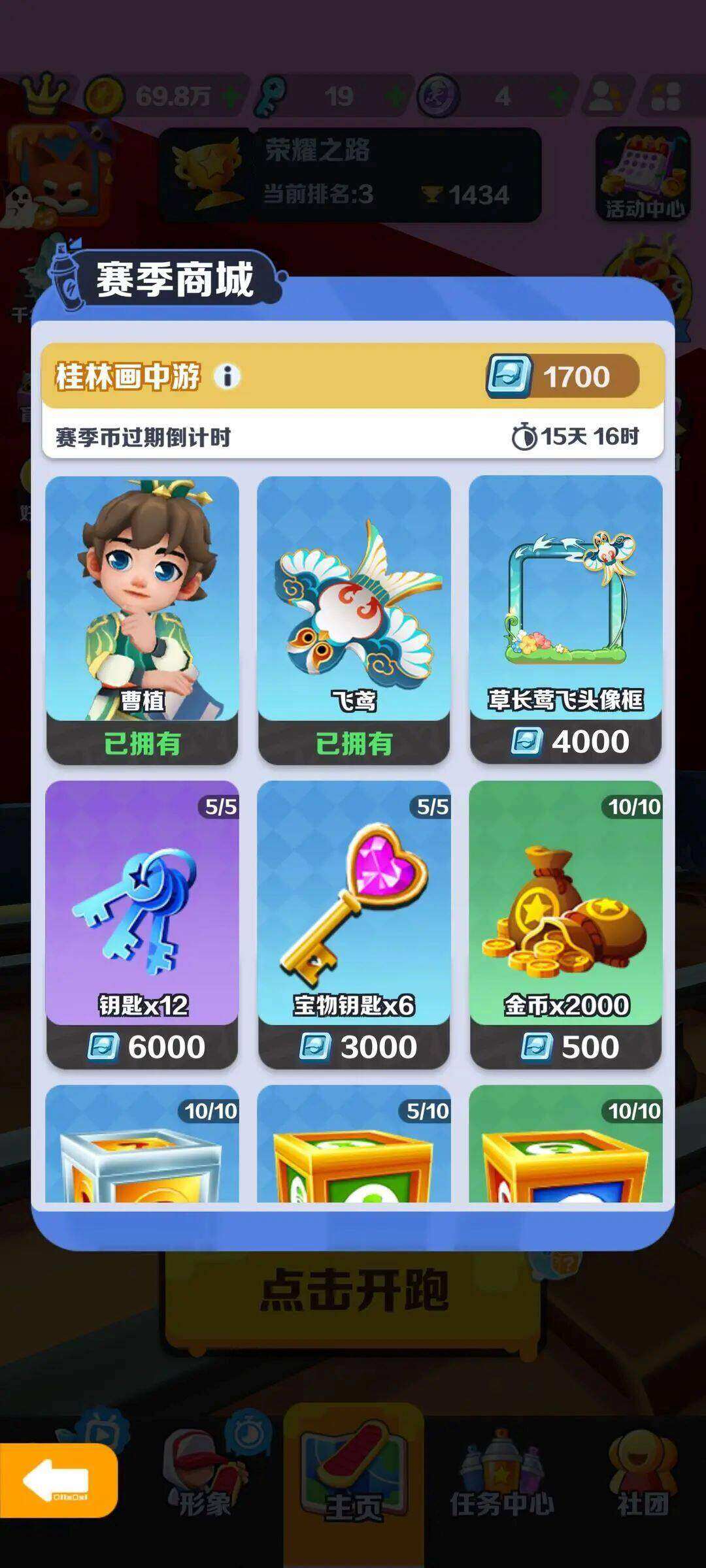This screenshot has width=706, height=1568.
Task: Open the 曹植 character card
Action: pos(142,619)
